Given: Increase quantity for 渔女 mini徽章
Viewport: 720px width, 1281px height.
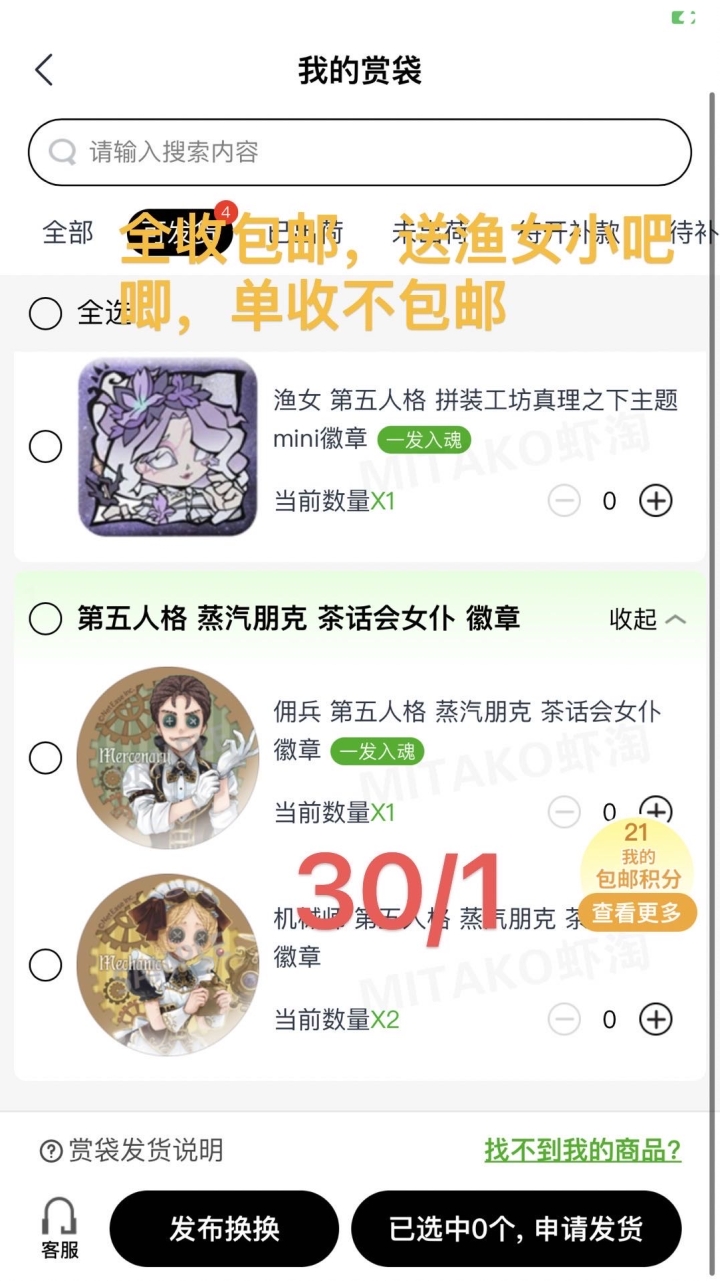Looking at the screenshot, I should point(656,501).
